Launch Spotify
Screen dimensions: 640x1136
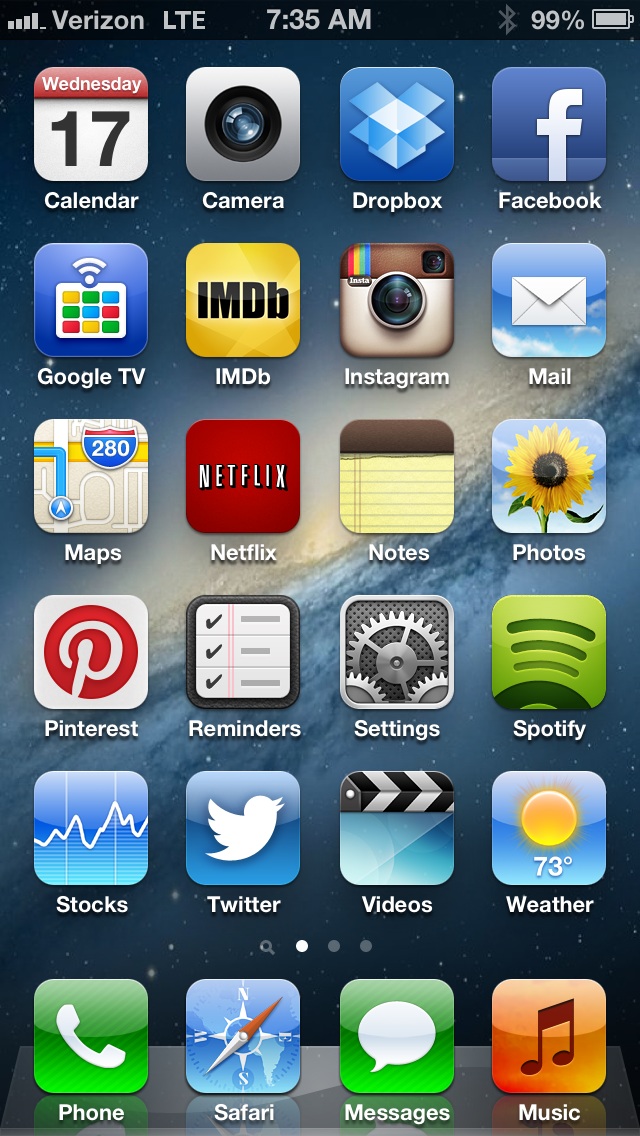click(x=549, y=652)
